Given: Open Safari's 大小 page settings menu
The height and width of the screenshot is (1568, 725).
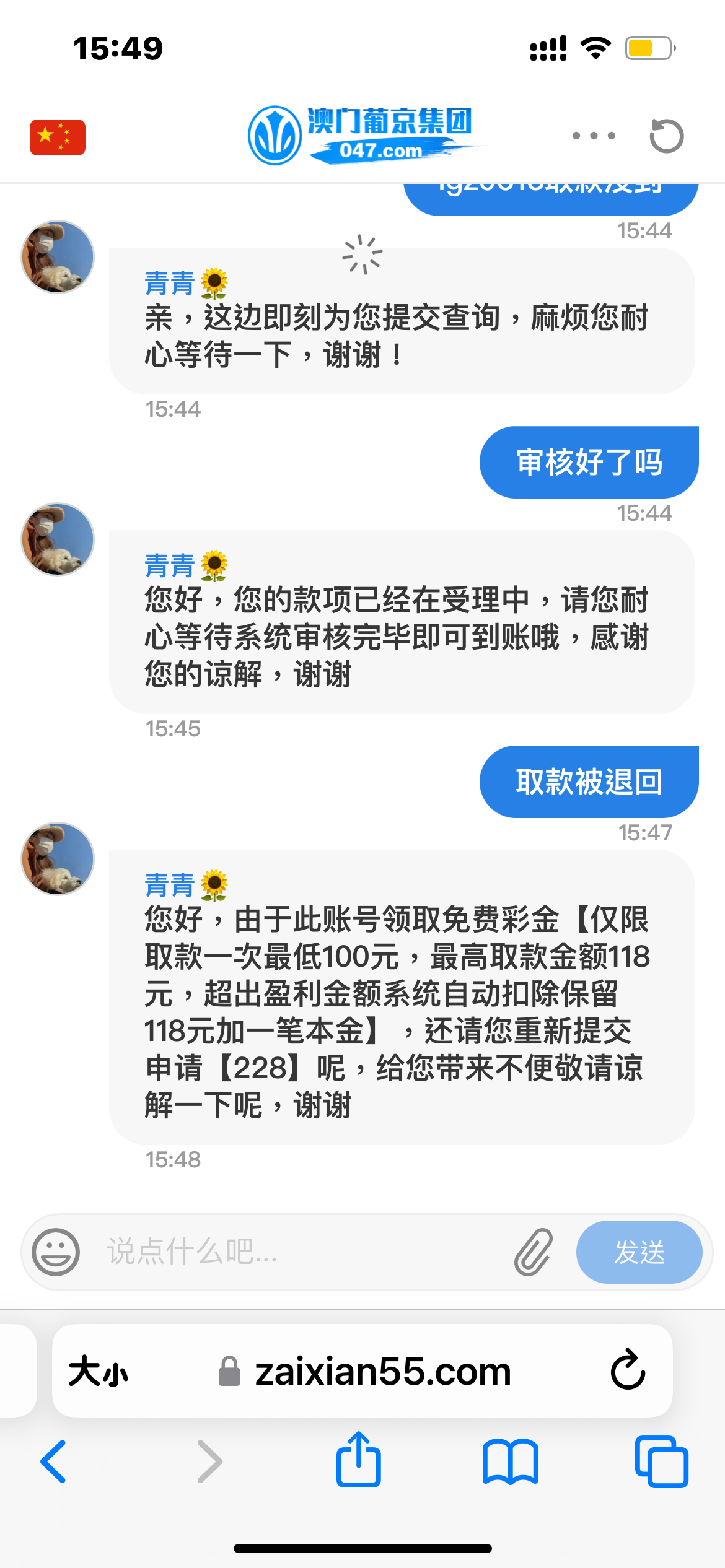Looking at the screenshot, I should 98,1372.
